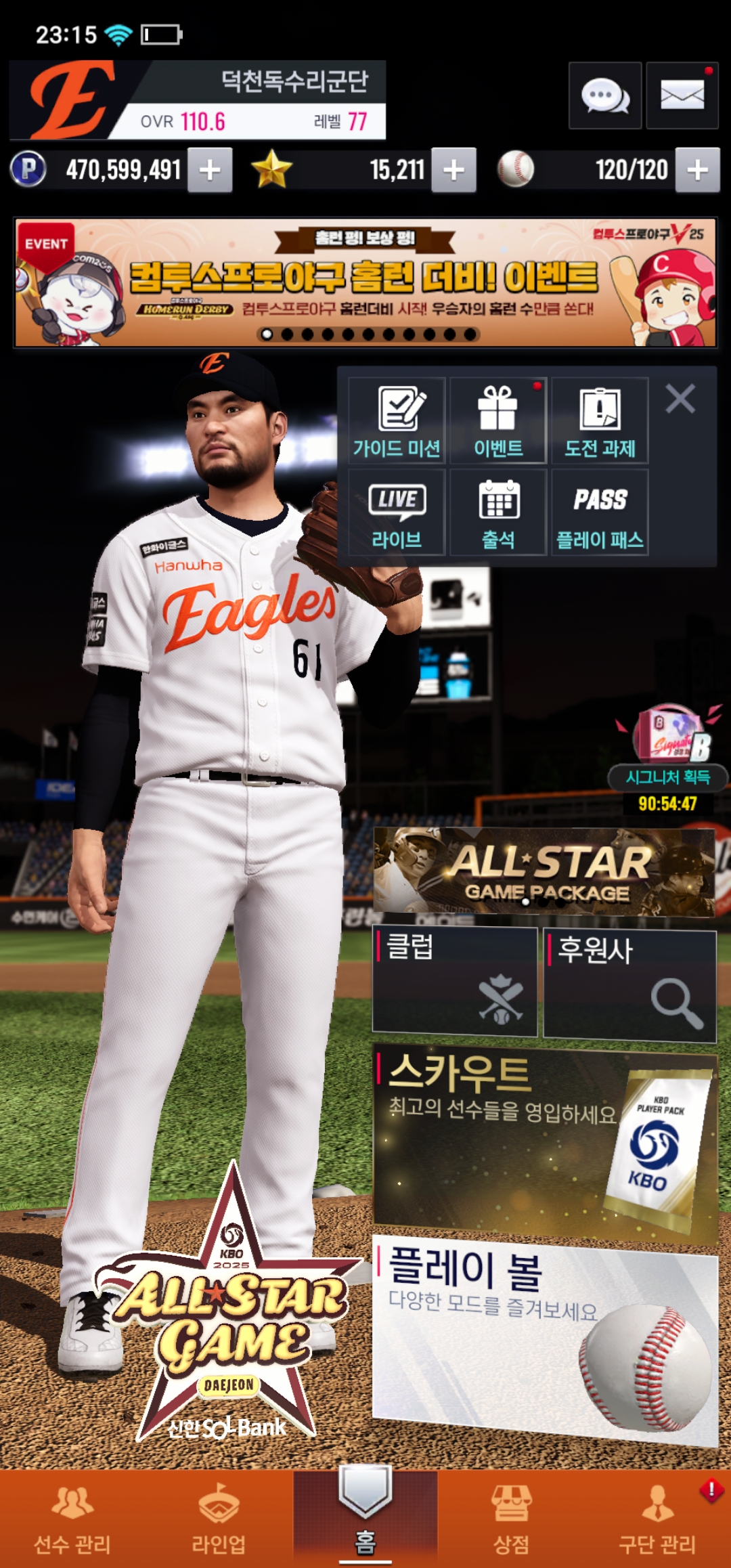Viewport: 731px width, 1568px height.
Task: Add stars using the plus button
Action: click(453, 170)
